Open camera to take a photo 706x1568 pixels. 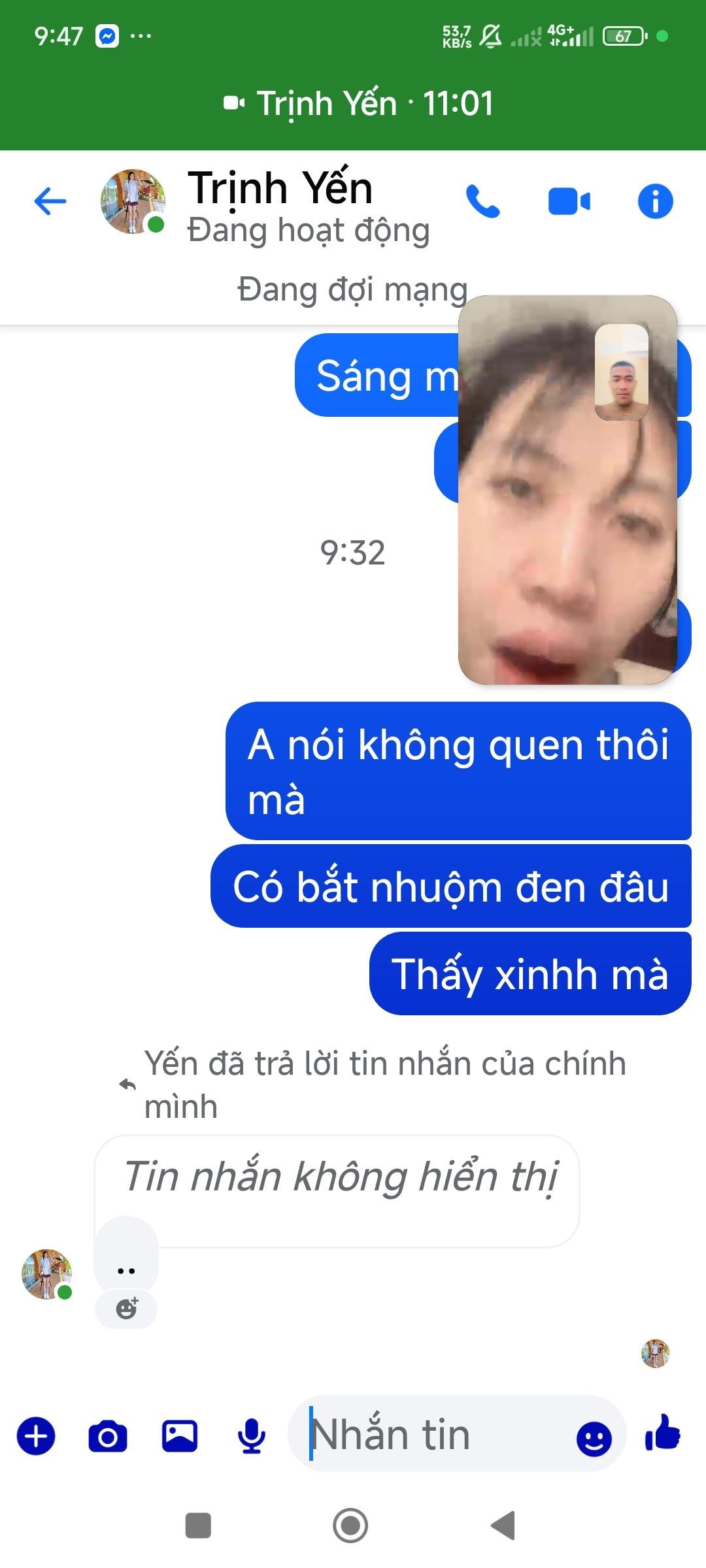pyautogui.click(x=108, y=1436)
